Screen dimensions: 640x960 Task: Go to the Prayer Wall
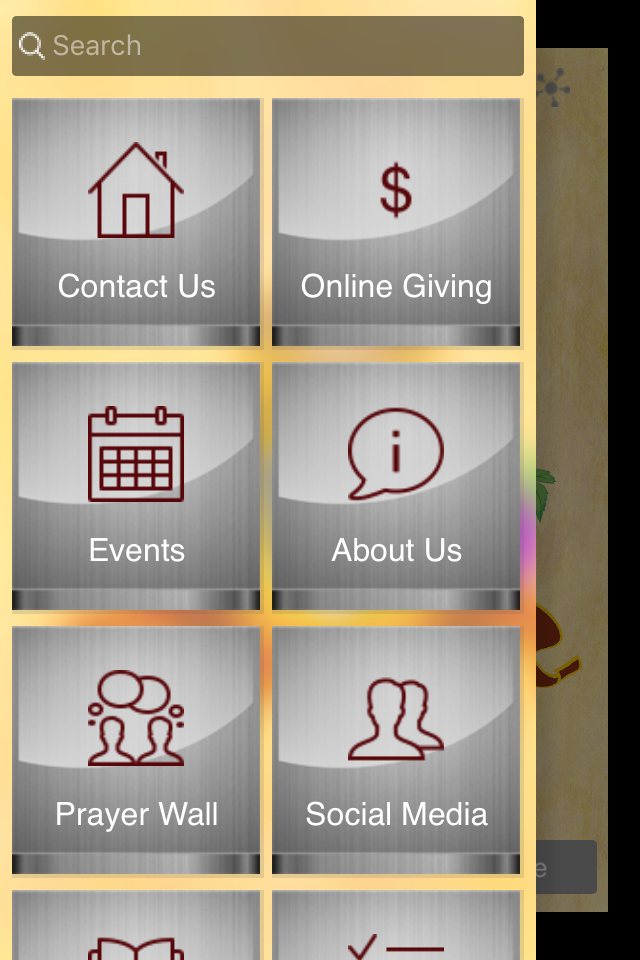pyautogui.click(x=136, y=750)
